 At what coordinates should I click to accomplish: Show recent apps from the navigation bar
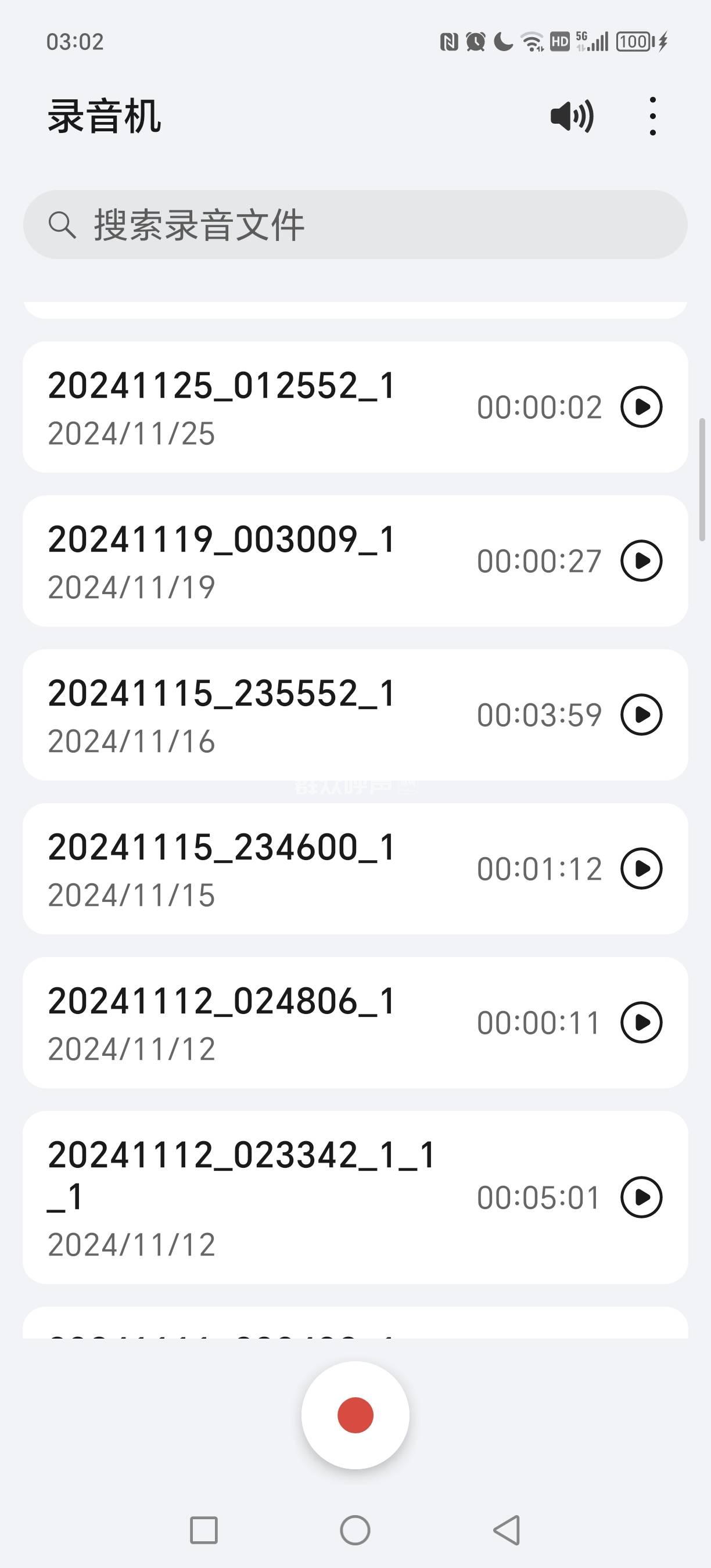click(x=204, y=1530)
